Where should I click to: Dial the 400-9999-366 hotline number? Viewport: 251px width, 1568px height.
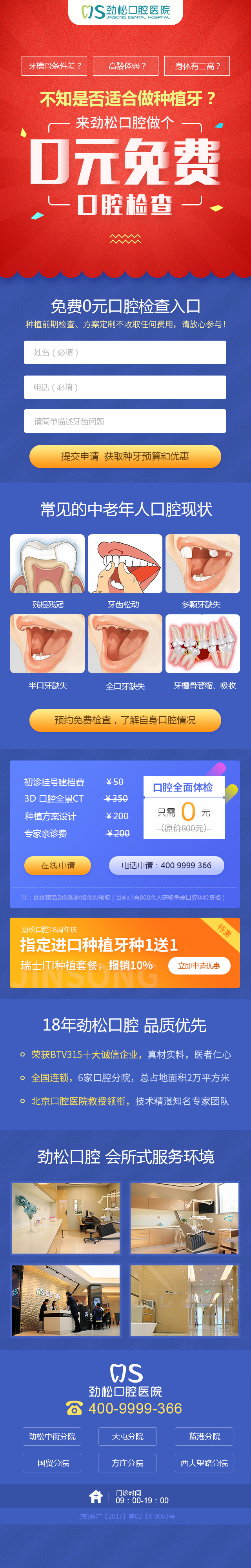(x=135, y=1408)
